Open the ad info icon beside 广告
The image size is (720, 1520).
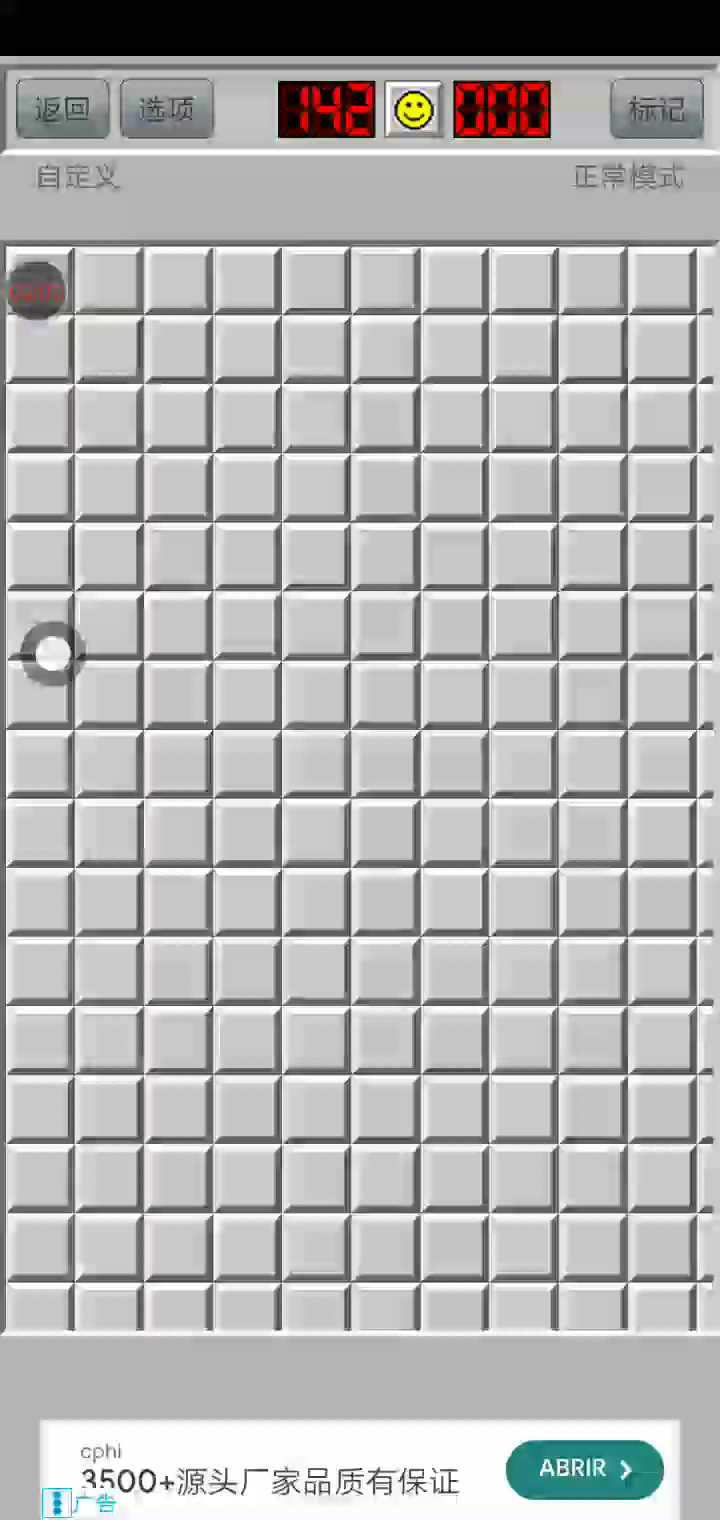[56, 1503]
